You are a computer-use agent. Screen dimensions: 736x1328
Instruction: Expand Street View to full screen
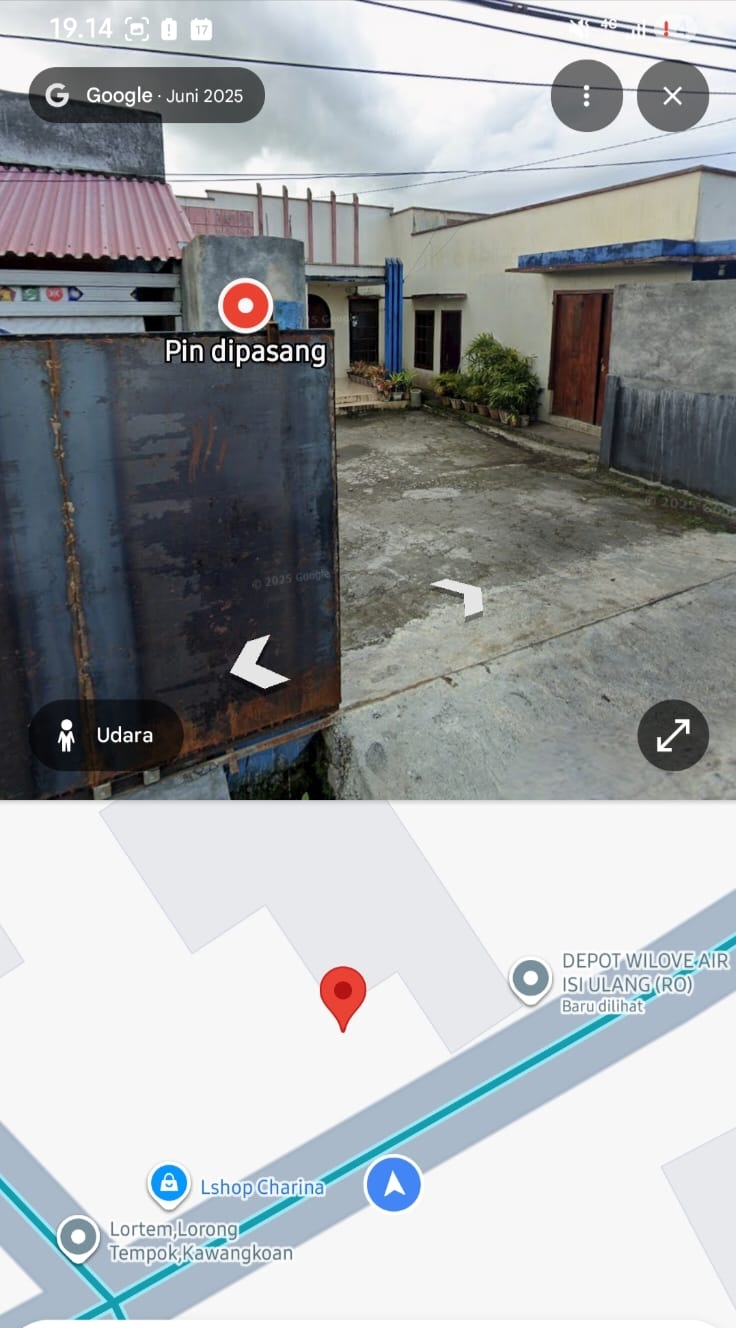tap(673, 736)
